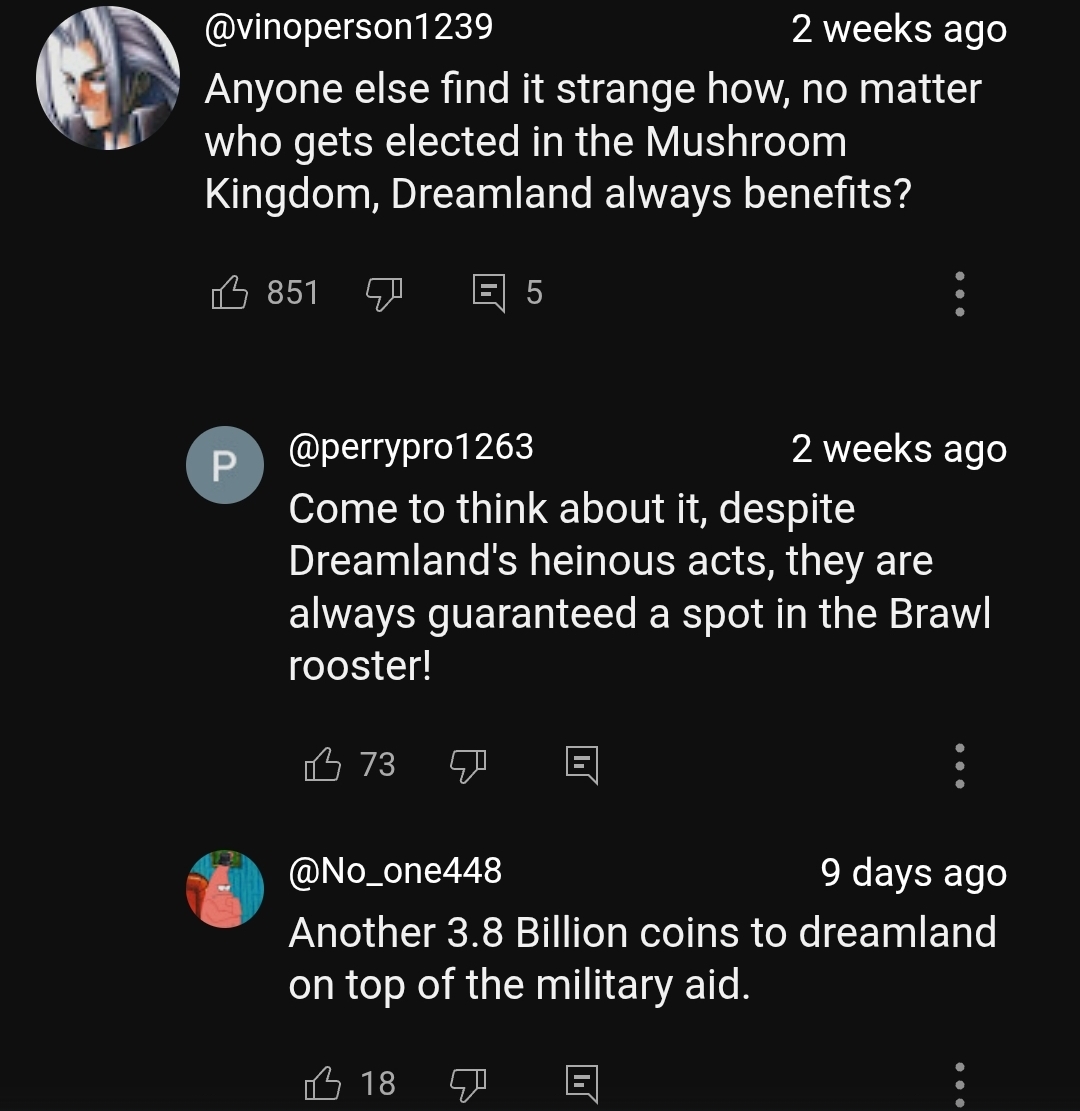Image resolution: width=1080 pixels, height=1111 pixels.
Task: Like the comment by @vinoperson1239
Action: pos(230,292)
